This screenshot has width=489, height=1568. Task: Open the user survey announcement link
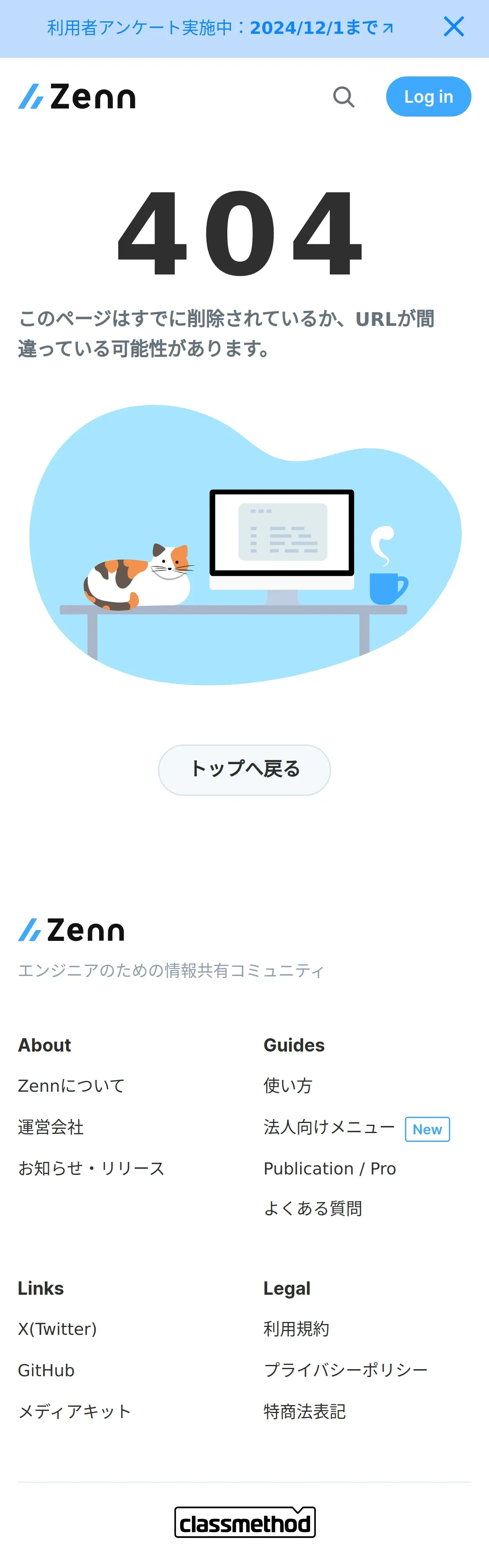click(220, 28)
